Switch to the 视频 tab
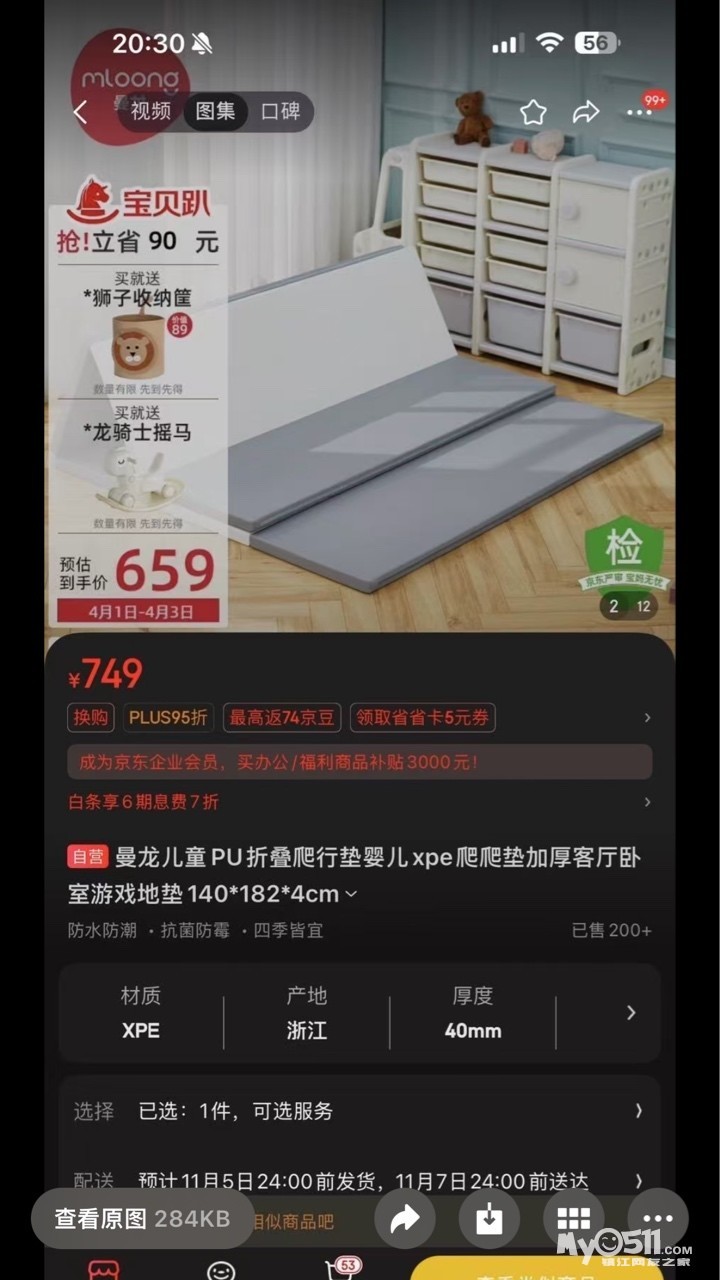This screenshot has height=1280, width=720. click(151, 111)
